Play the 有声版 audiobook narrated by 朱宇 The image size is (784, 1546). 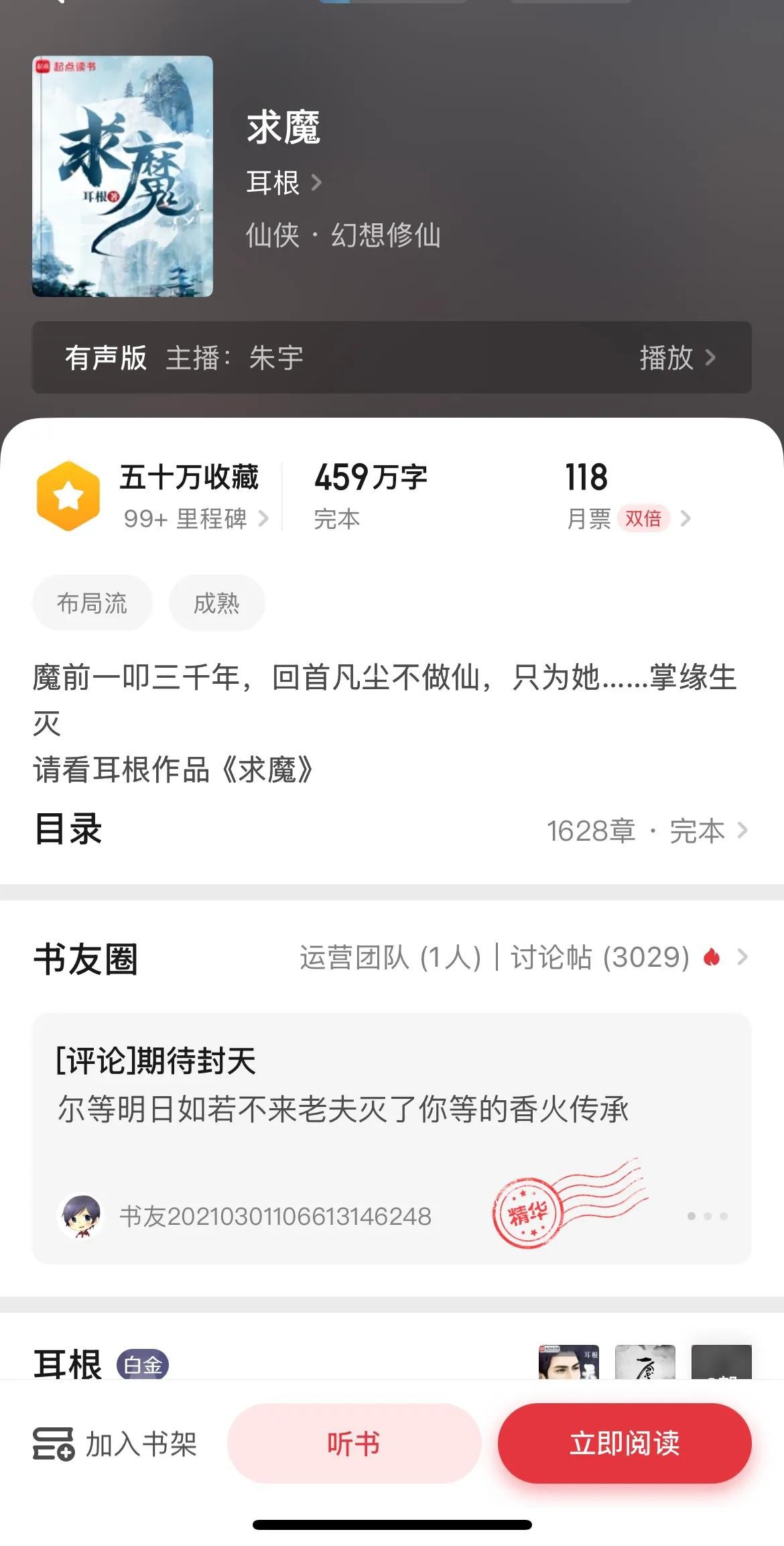(x=677, y=358)
